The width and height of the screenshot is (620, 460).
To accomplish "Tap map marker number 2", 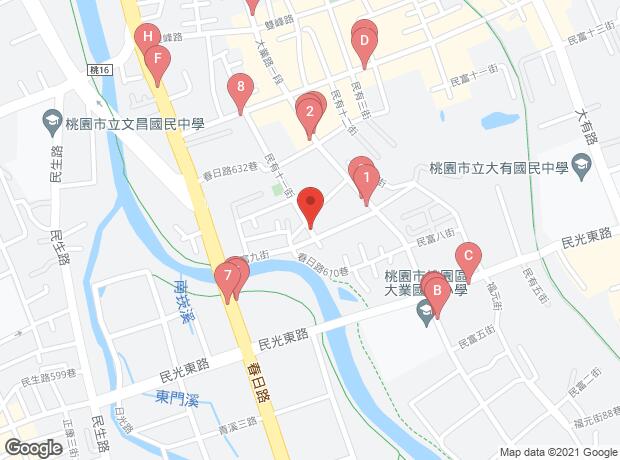I will tap(310, 111).
